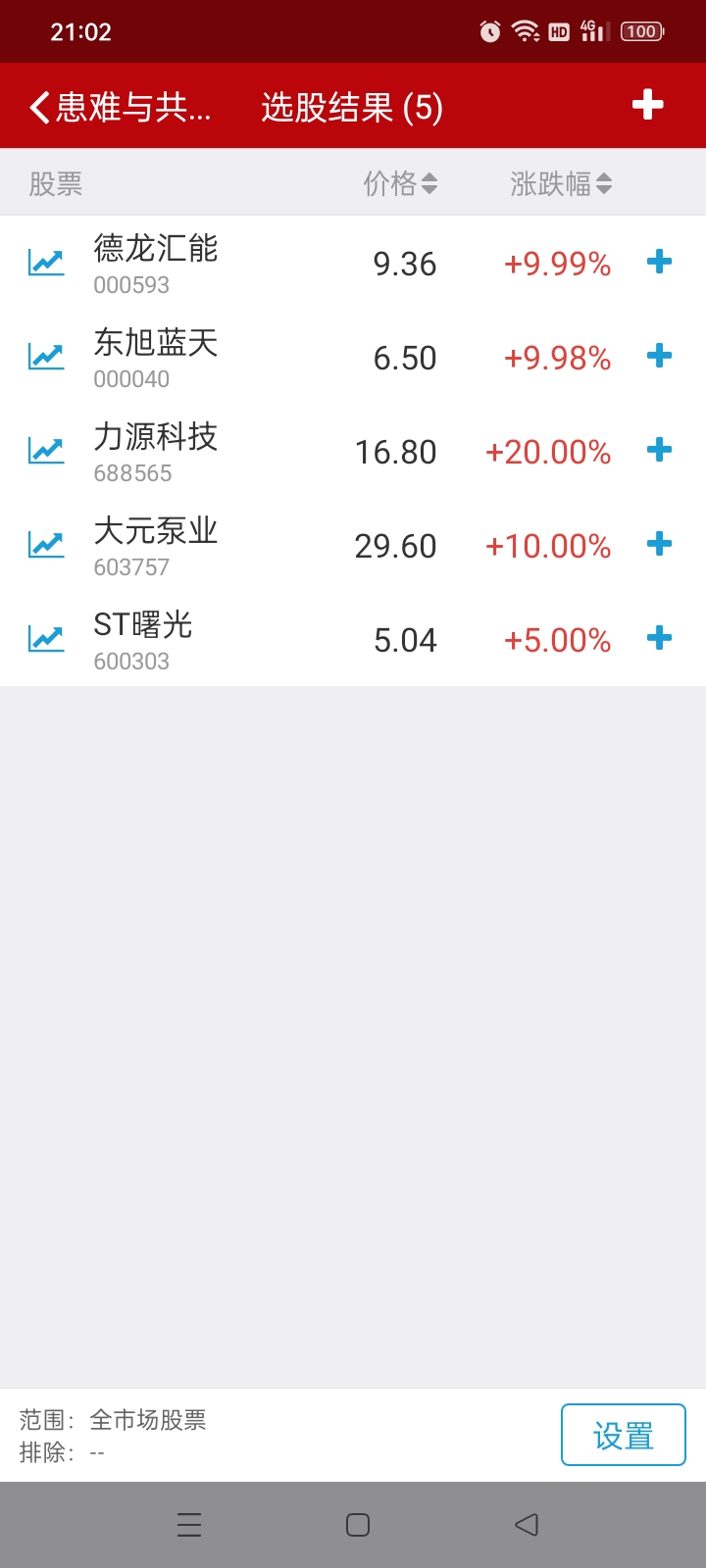Viewport: 706px width, 1568px height.
Task: Add 大元泵业 to watchlist
Action: point(660,544)
